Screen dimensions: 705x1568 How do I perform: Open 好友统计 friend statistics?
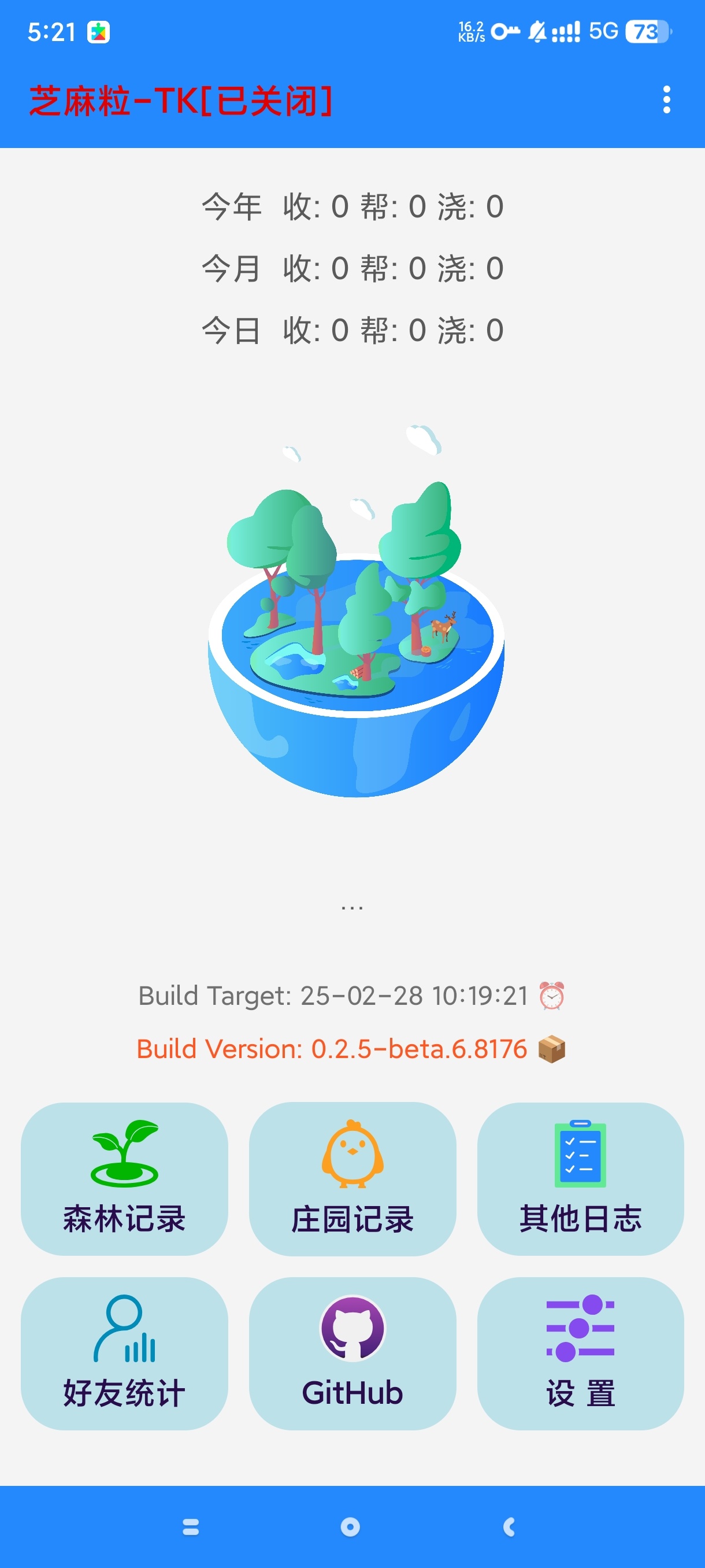[x=124, y=1352]
